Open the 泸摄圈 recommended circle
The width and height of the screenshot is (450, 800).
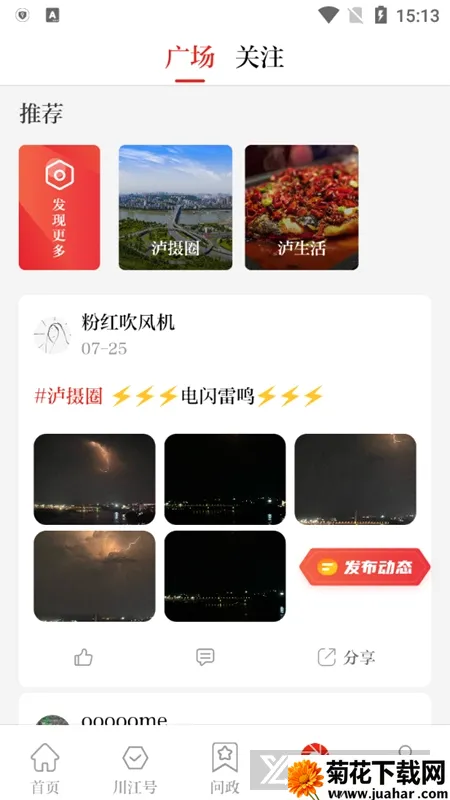[176, 207]
